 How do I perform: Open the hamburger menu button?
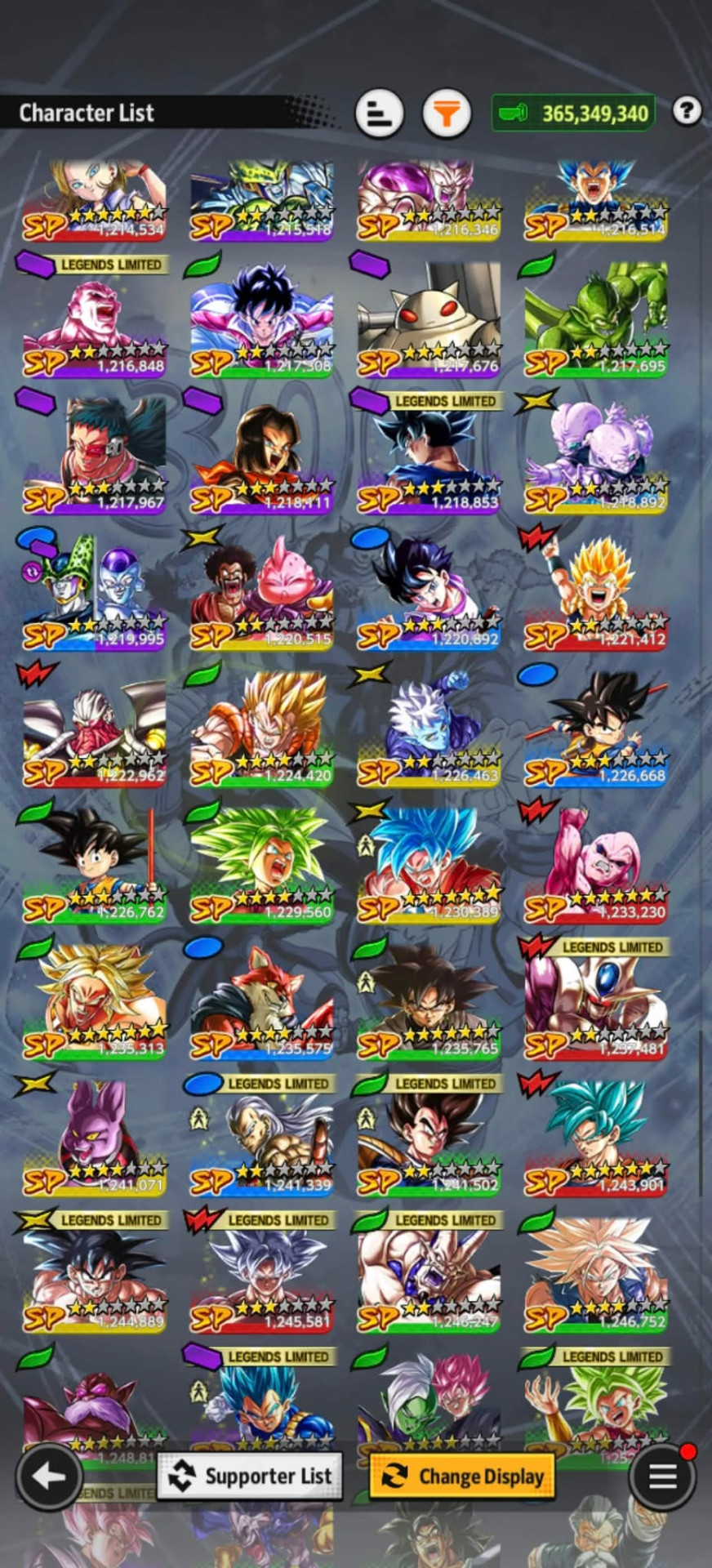(x=662, y=1476)
